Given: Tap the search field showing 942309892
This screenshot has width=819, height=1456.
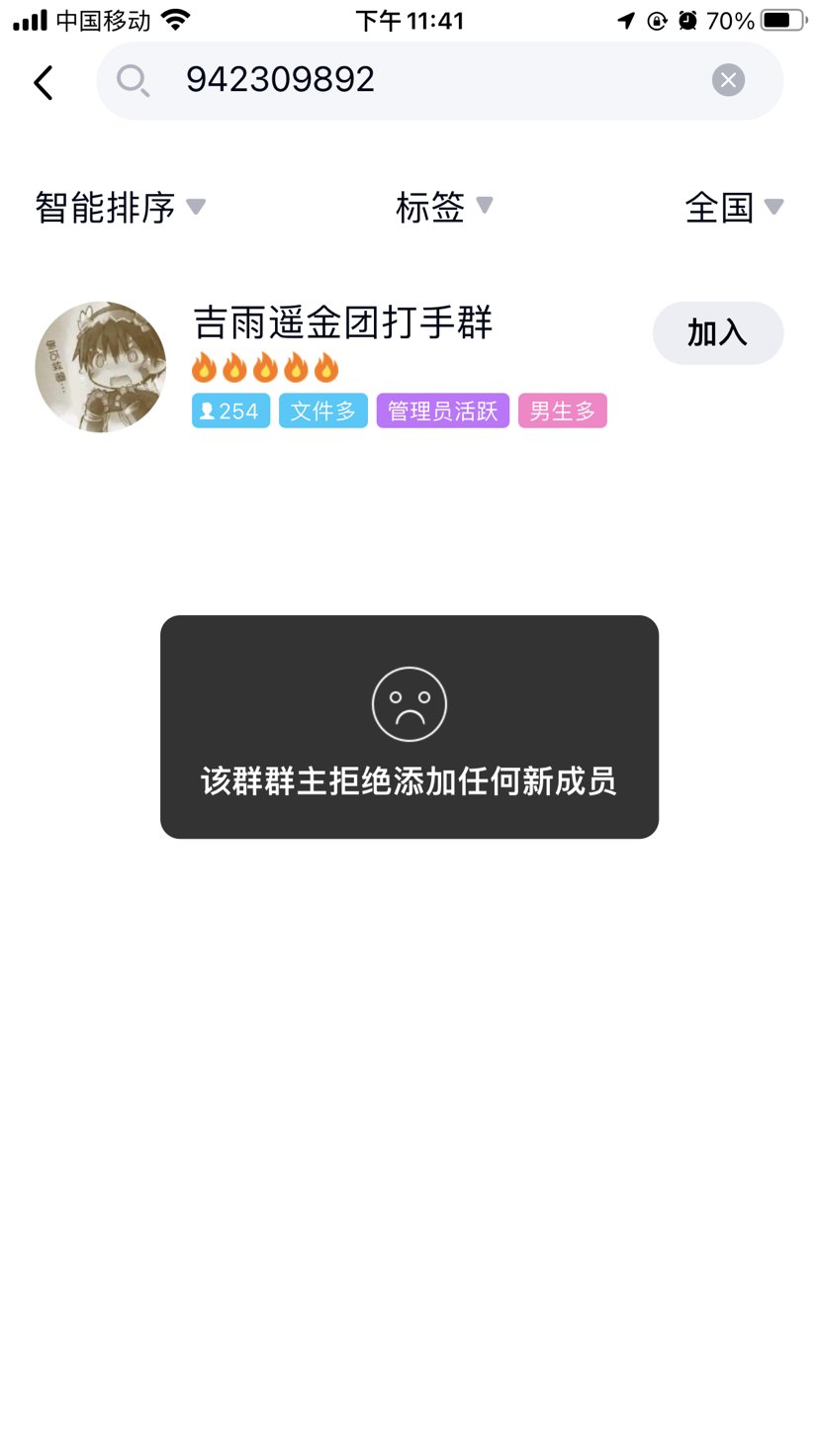Looking at the screenshot, I should click(439, 80).
